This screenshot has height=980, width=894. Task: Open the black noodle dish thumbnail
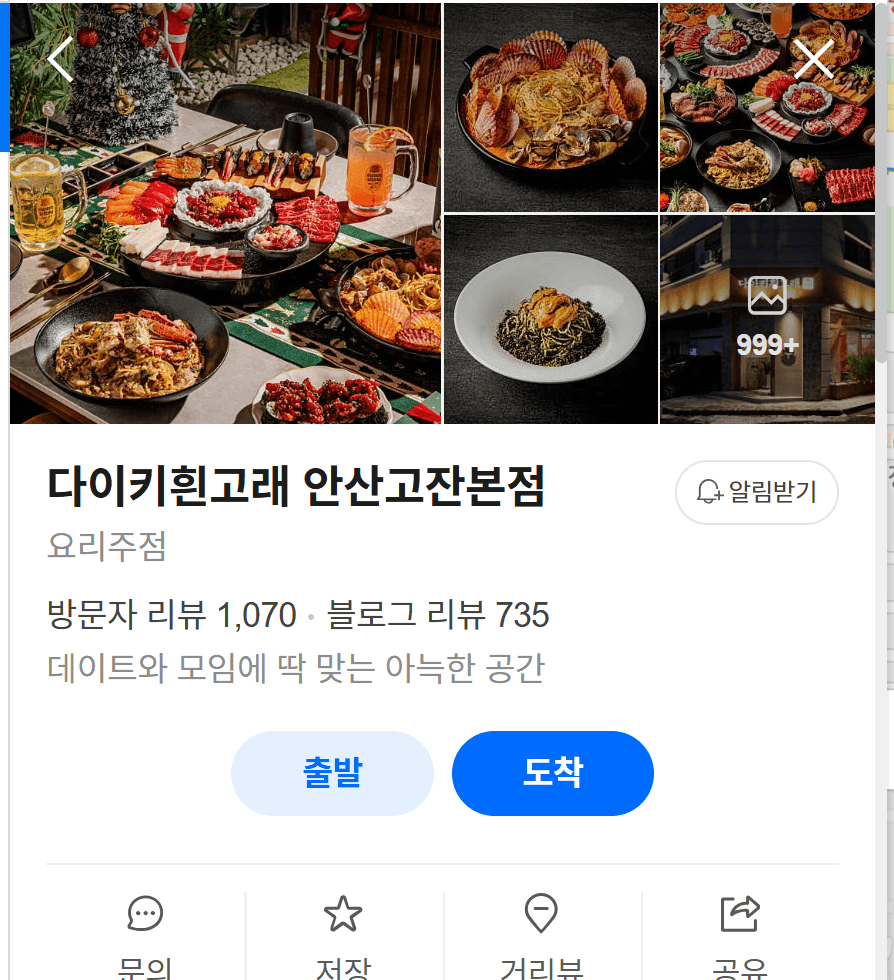[x=550, y=318]
